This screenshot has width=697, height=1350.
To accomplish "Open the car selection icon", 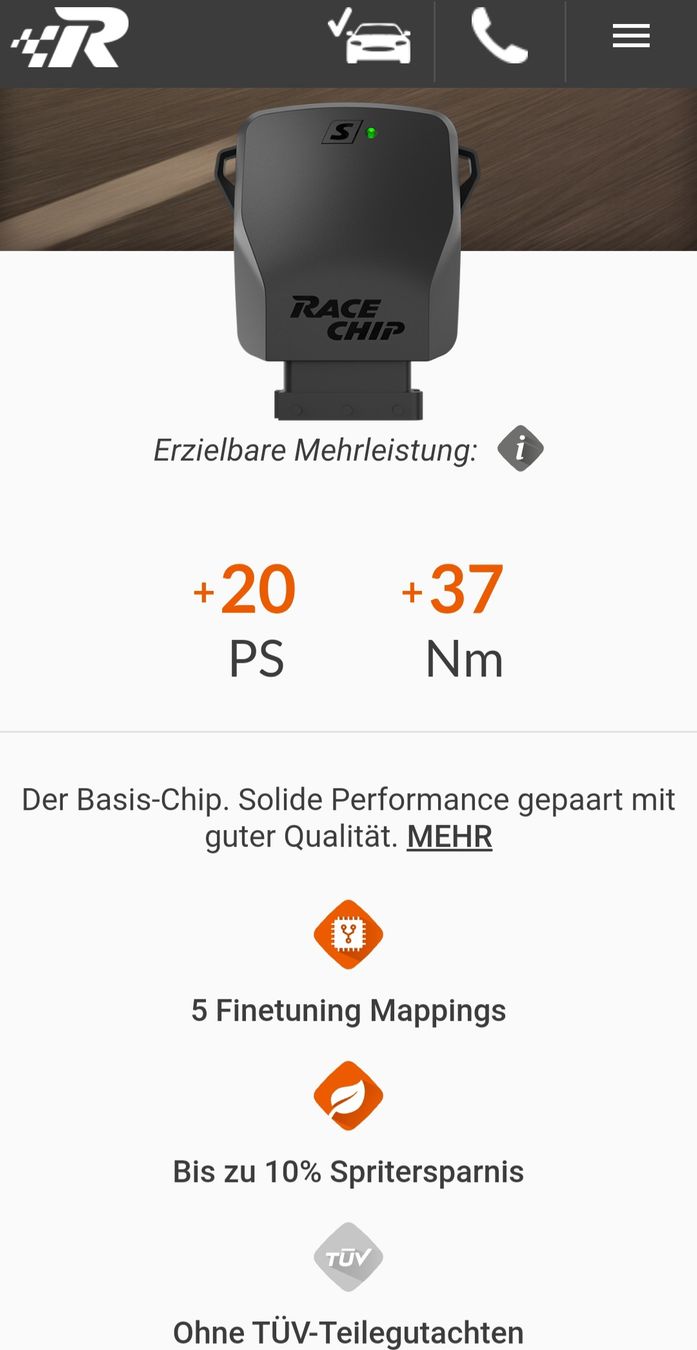I will coord(370,38).
